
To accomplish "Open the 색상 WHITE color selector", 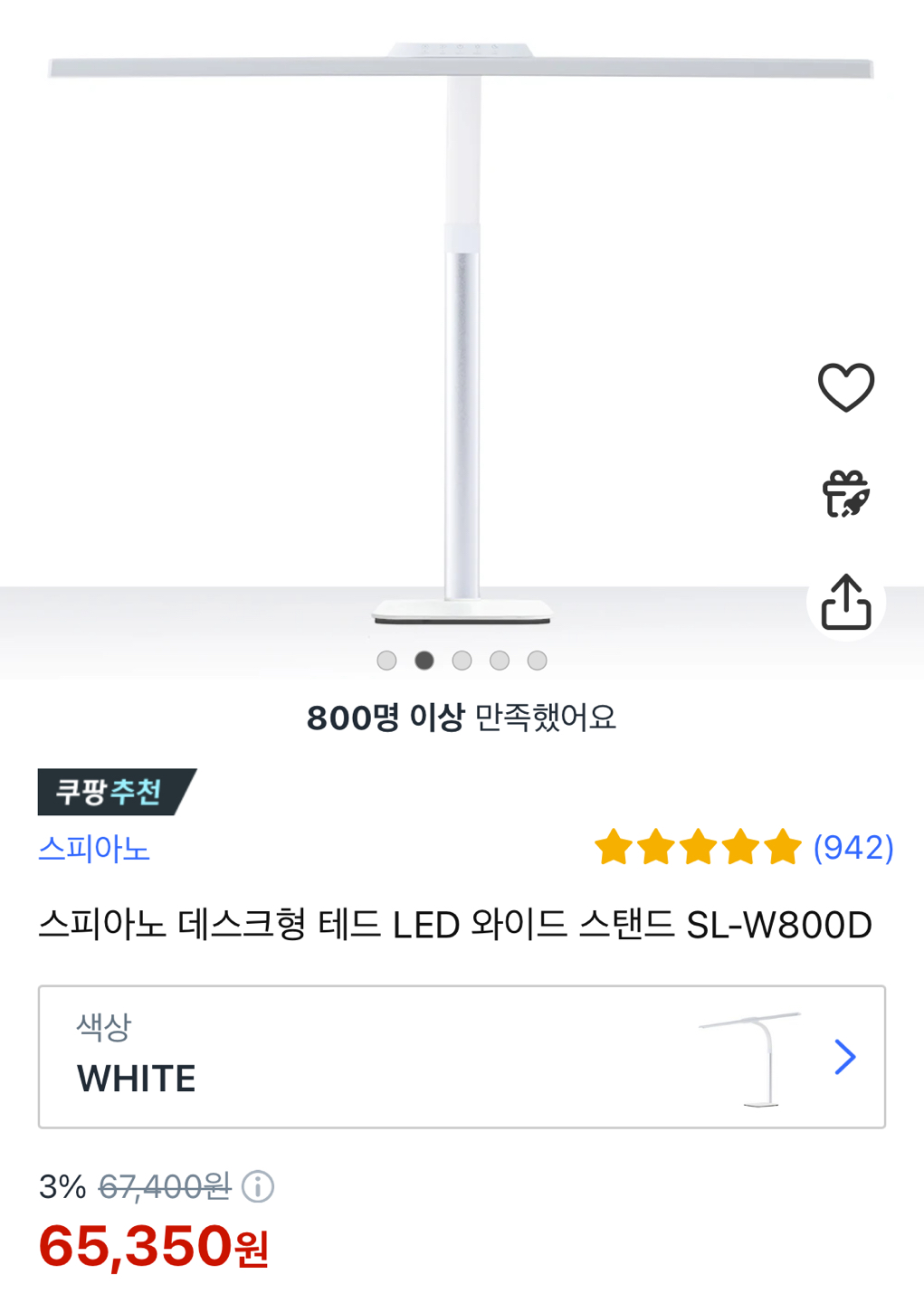I will pyautogui.click(x=462, y=1056).
